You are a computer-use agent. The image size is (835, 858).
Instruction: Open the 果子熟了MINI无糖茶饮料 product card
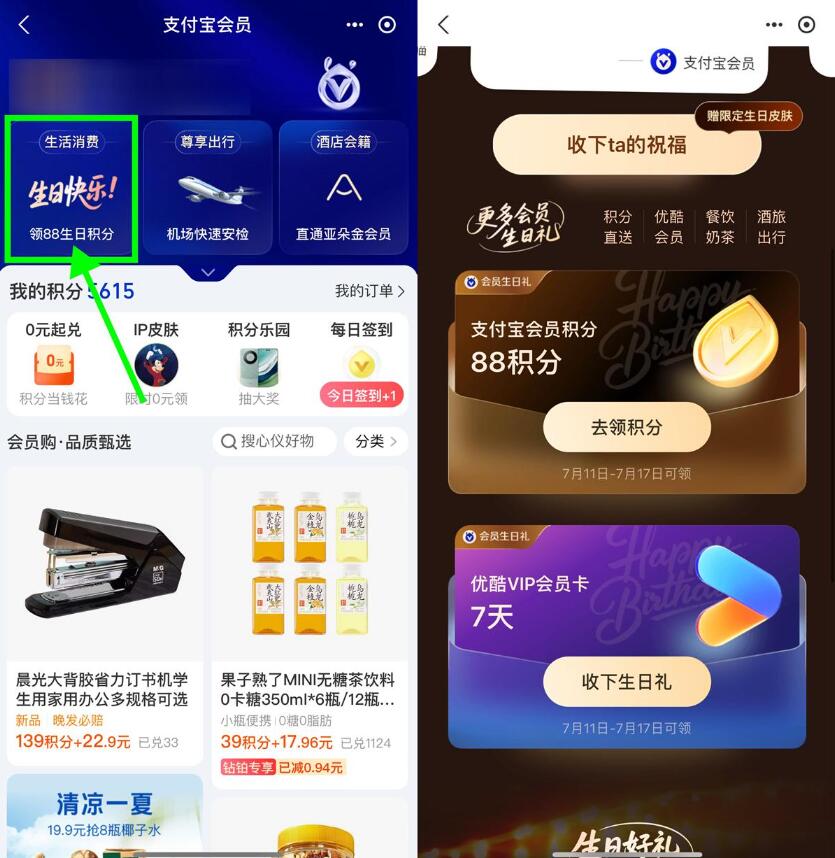(309, 620)
